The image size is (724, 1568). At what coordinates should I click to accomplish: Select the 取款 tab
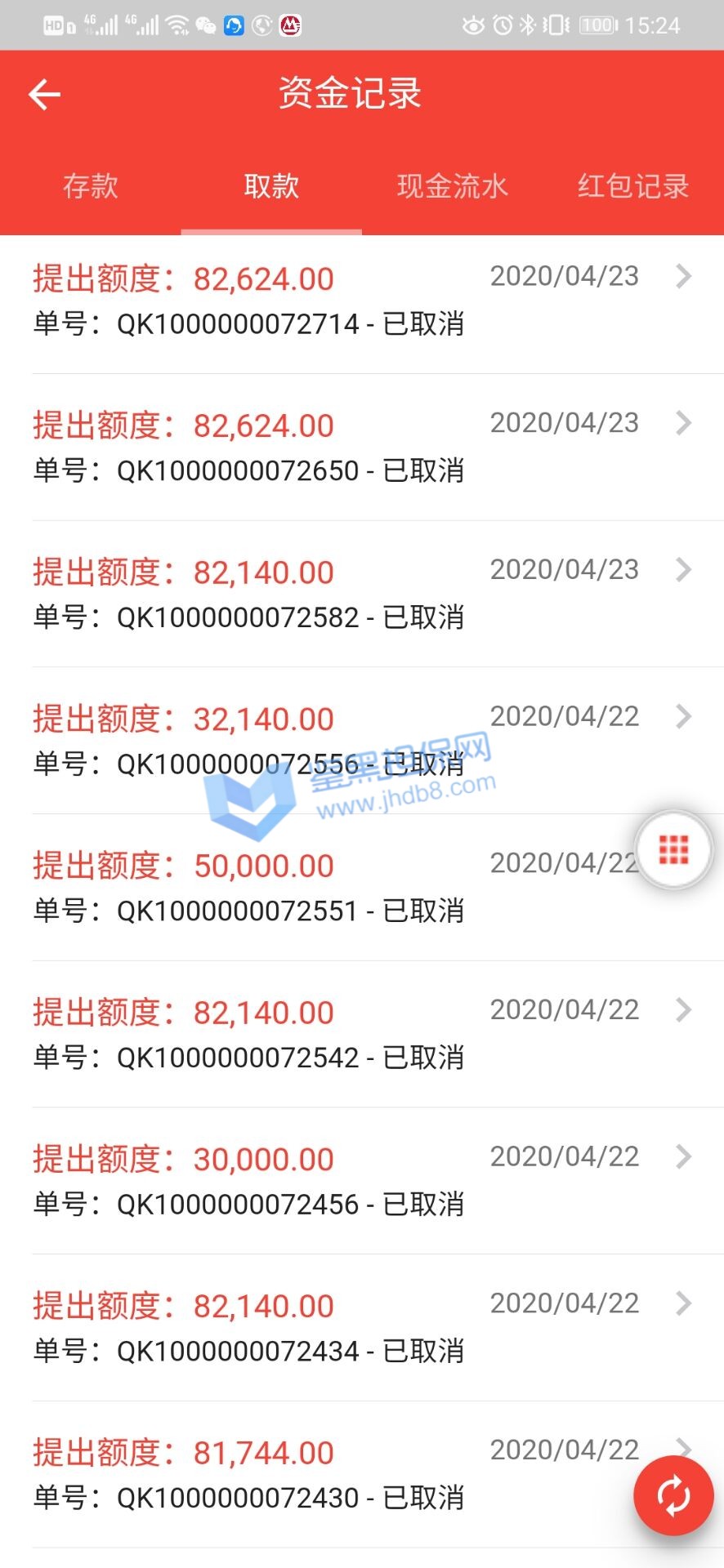coord(271,186)
